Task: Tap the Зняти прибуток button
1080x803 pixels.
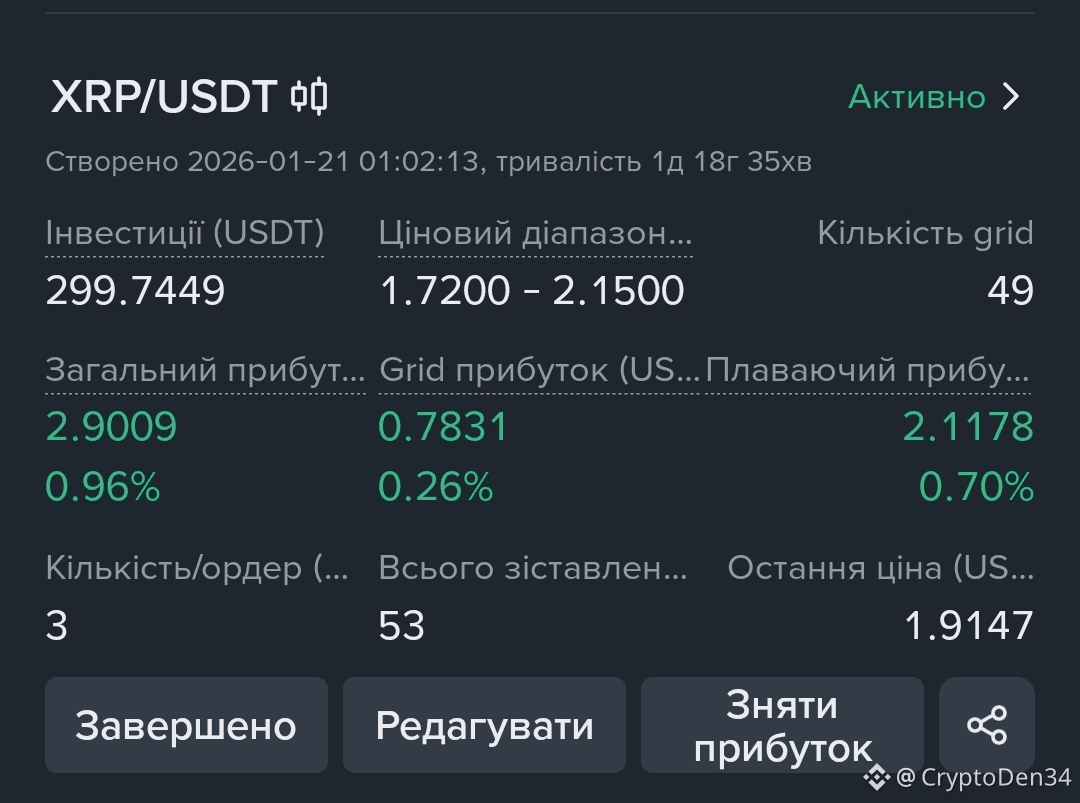Action: [x=782, y=725]
